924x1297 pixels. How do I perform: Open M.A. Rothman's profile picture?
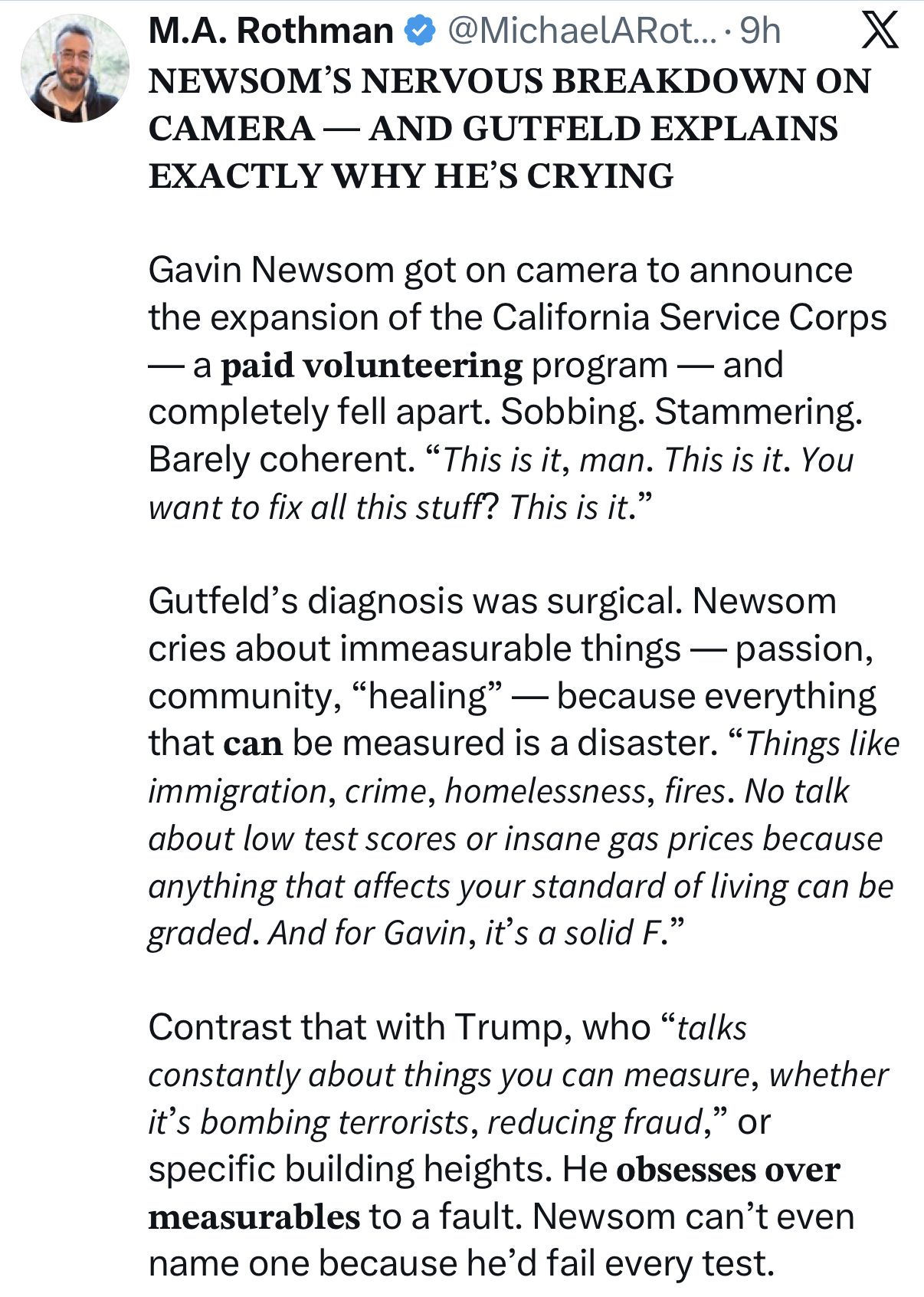pos(74,68)
